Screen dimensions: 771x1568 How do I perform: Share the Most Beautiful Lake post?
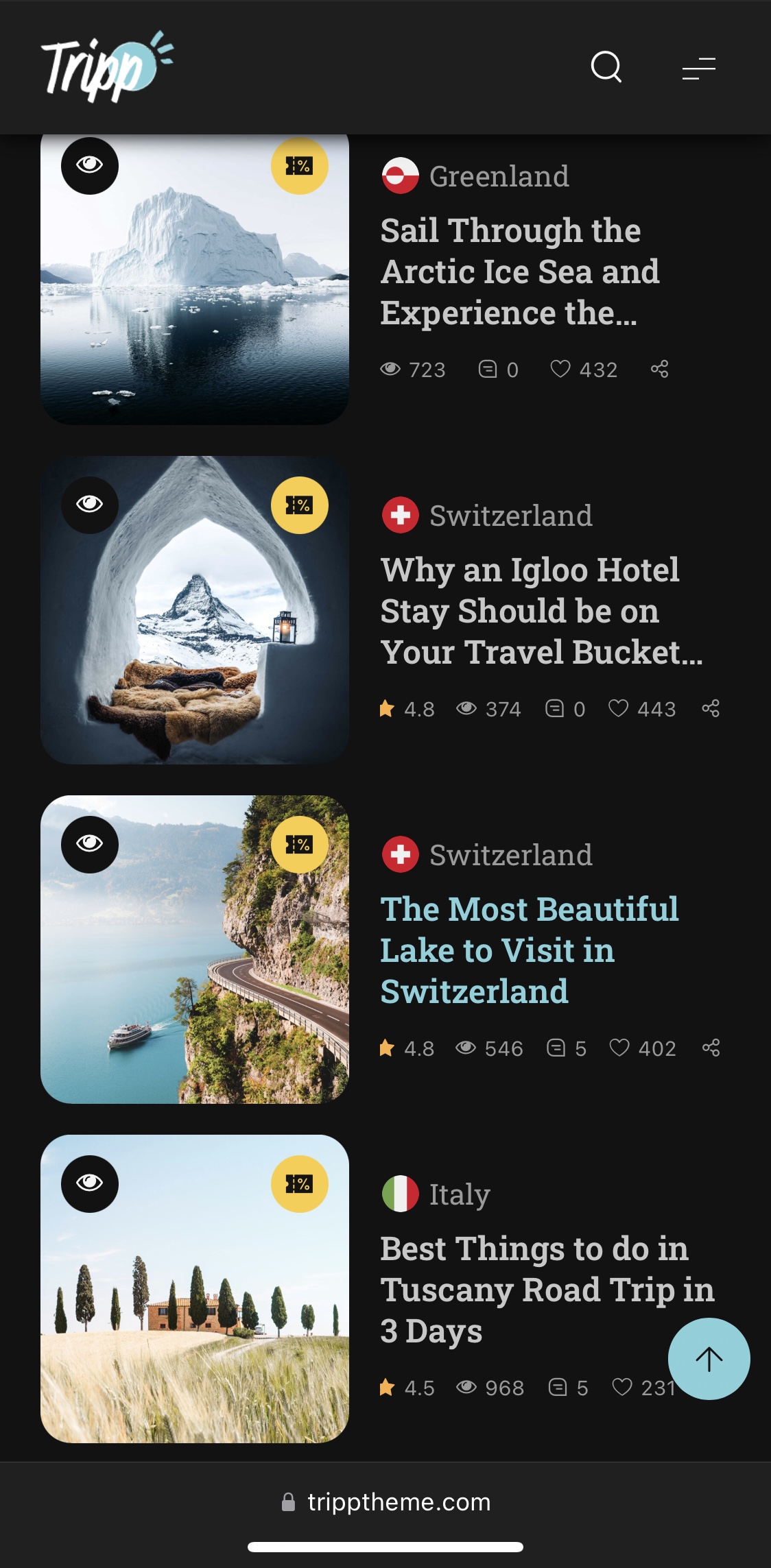(711, 1048)
